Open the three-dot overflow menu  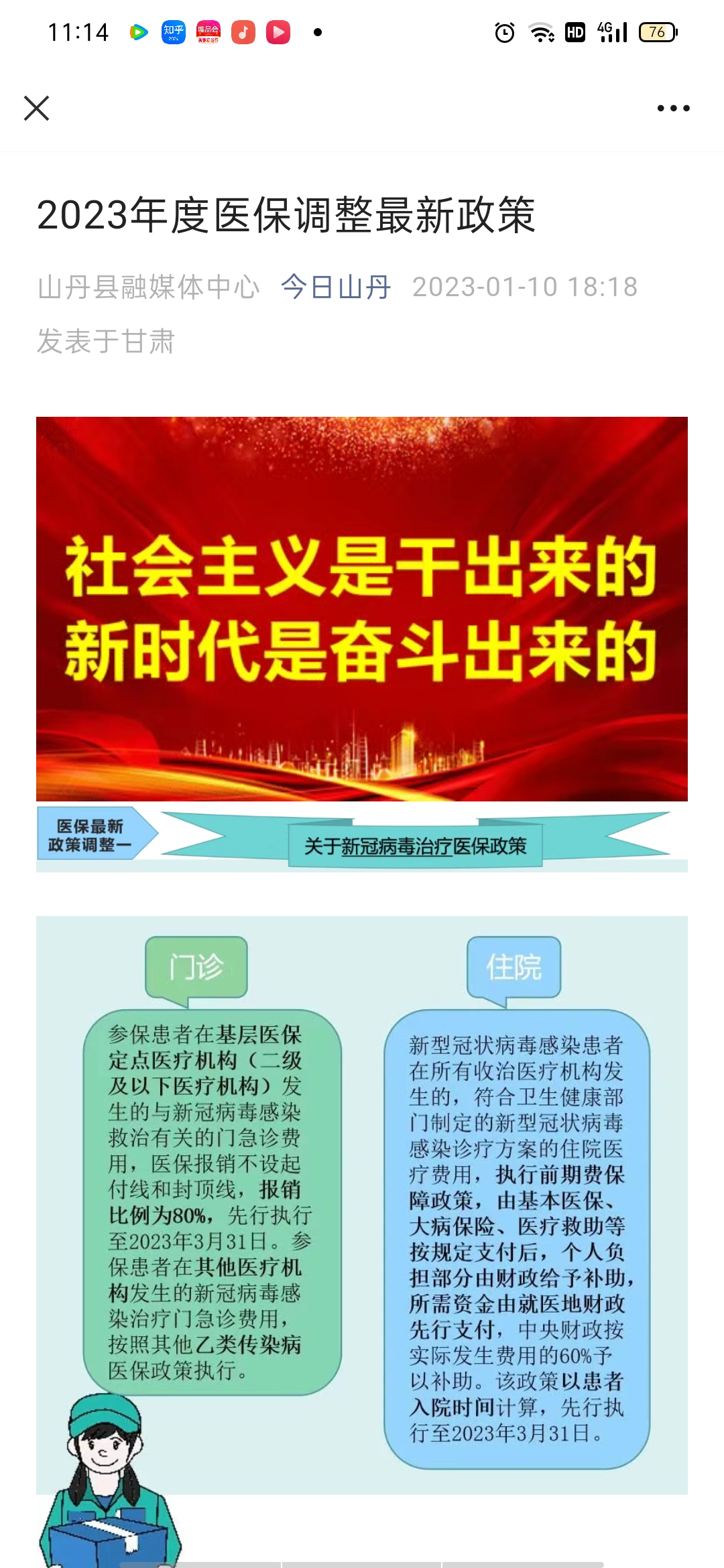click(673, 108)
